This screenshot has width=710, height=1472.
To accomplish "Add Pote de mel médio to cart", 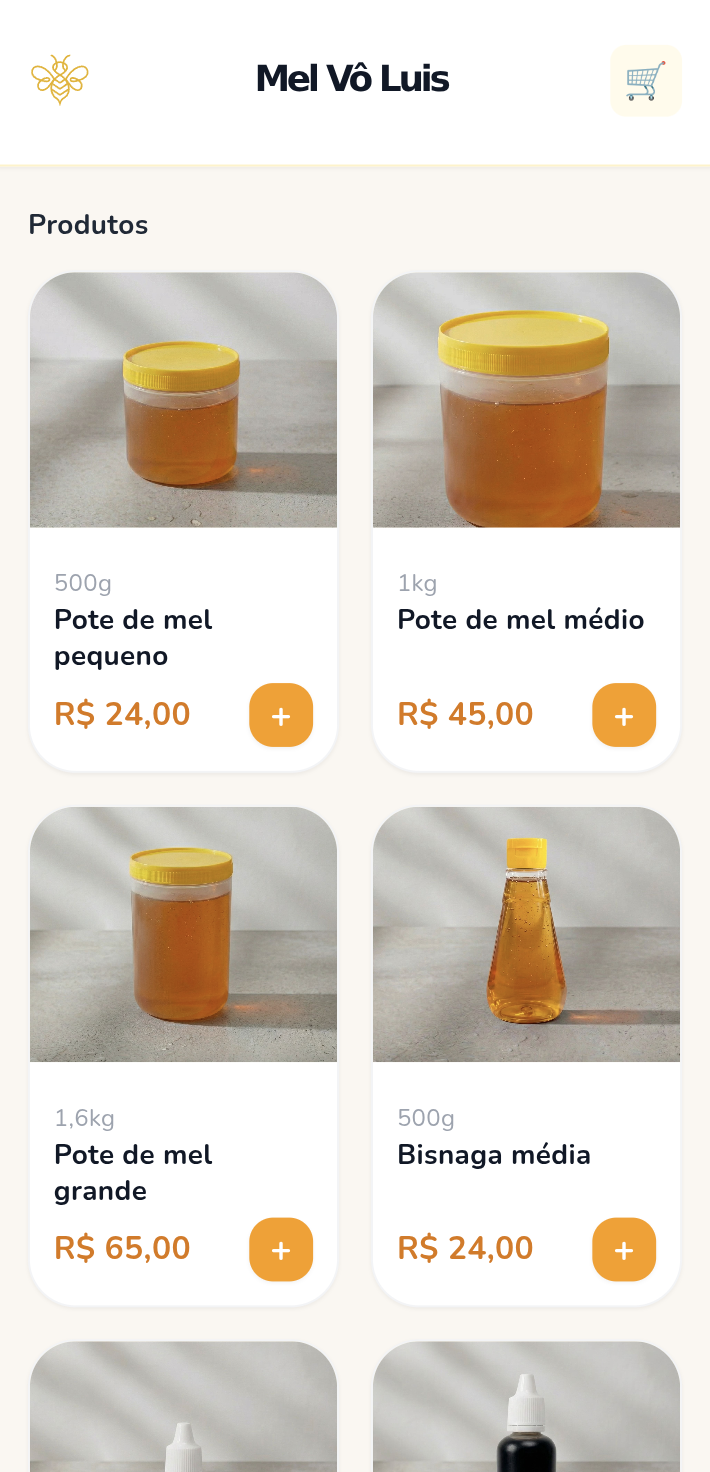I will (624, 715).
